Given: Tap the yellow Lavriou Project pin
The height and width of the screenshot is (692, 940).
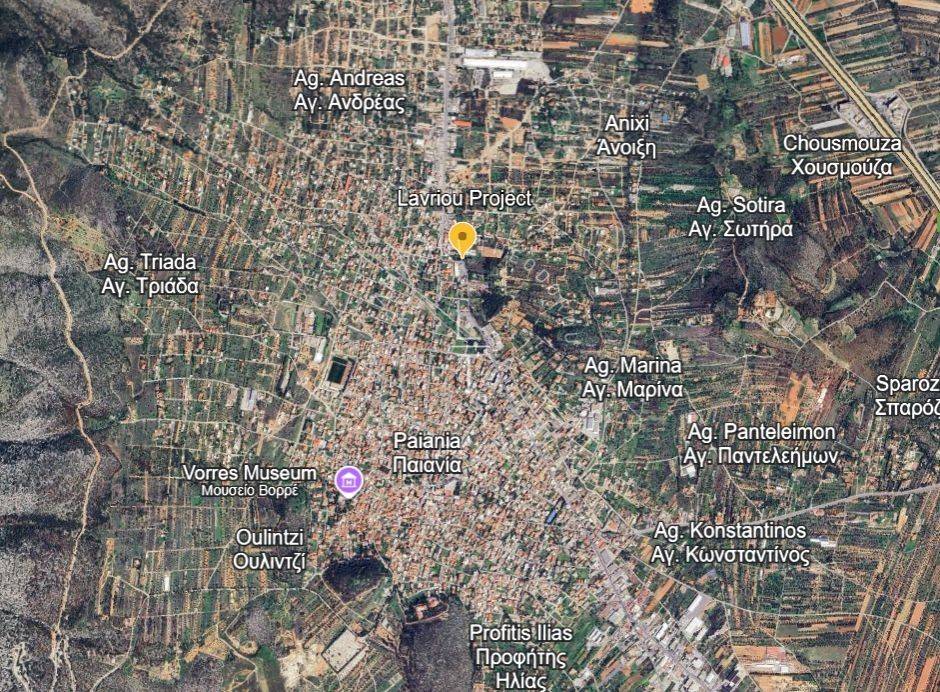Looking at the screenshot, I should pos(461,238).
